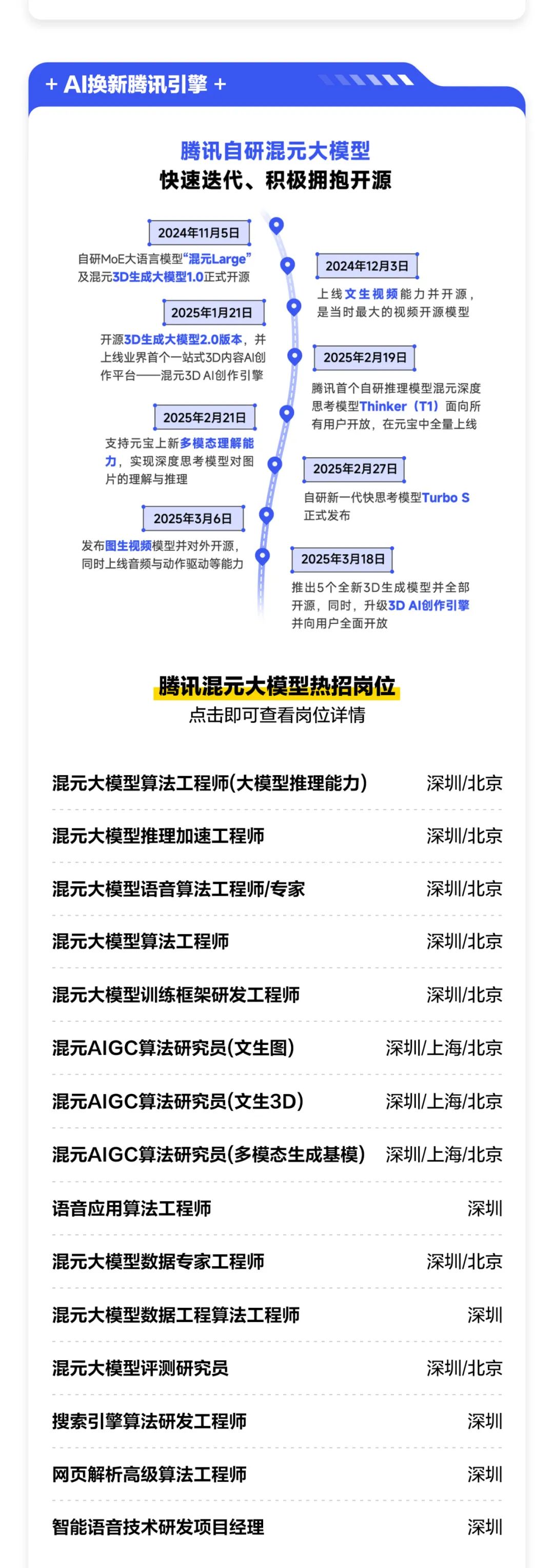Open the 语音应用算法工程师 position
Viewport: 554px width, 1568px height.
tap(131, 1208)
